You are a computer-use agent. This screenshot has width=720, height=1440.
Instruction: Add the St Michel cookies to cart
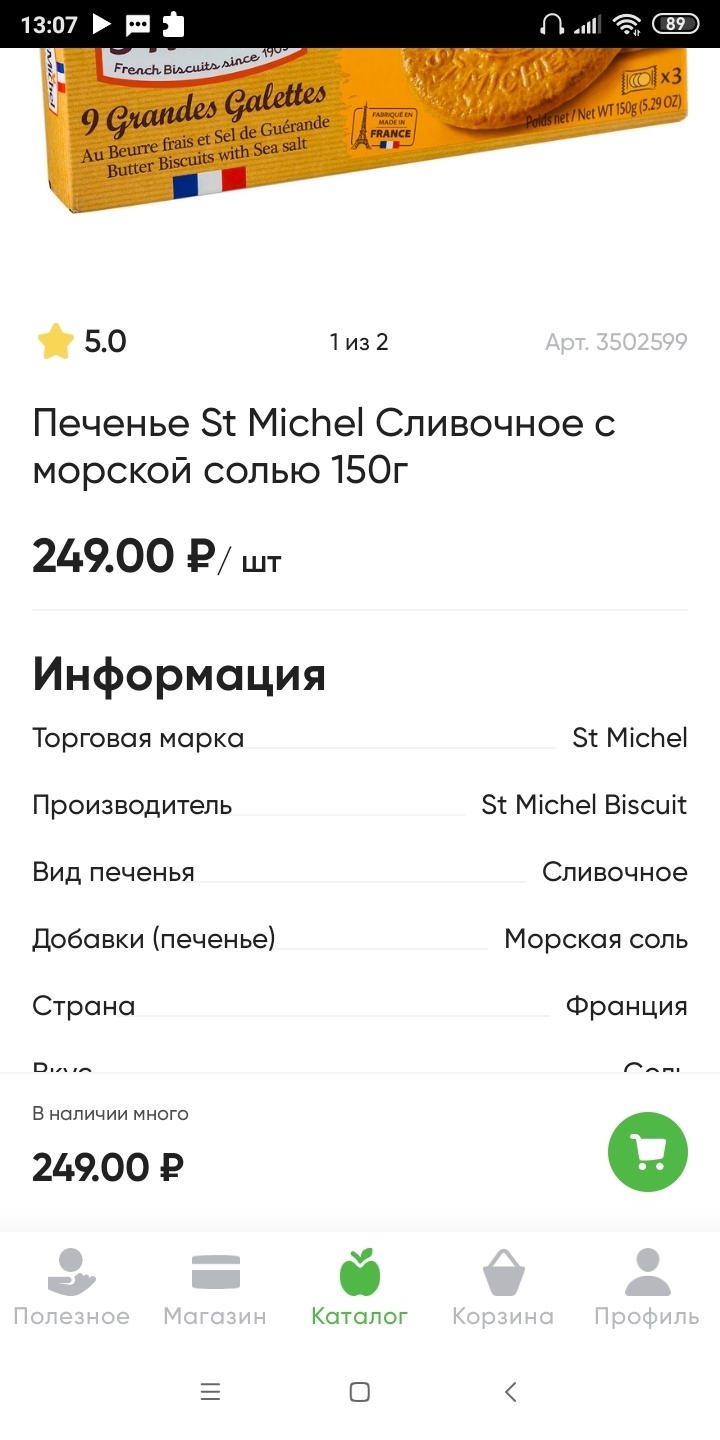648,1152
